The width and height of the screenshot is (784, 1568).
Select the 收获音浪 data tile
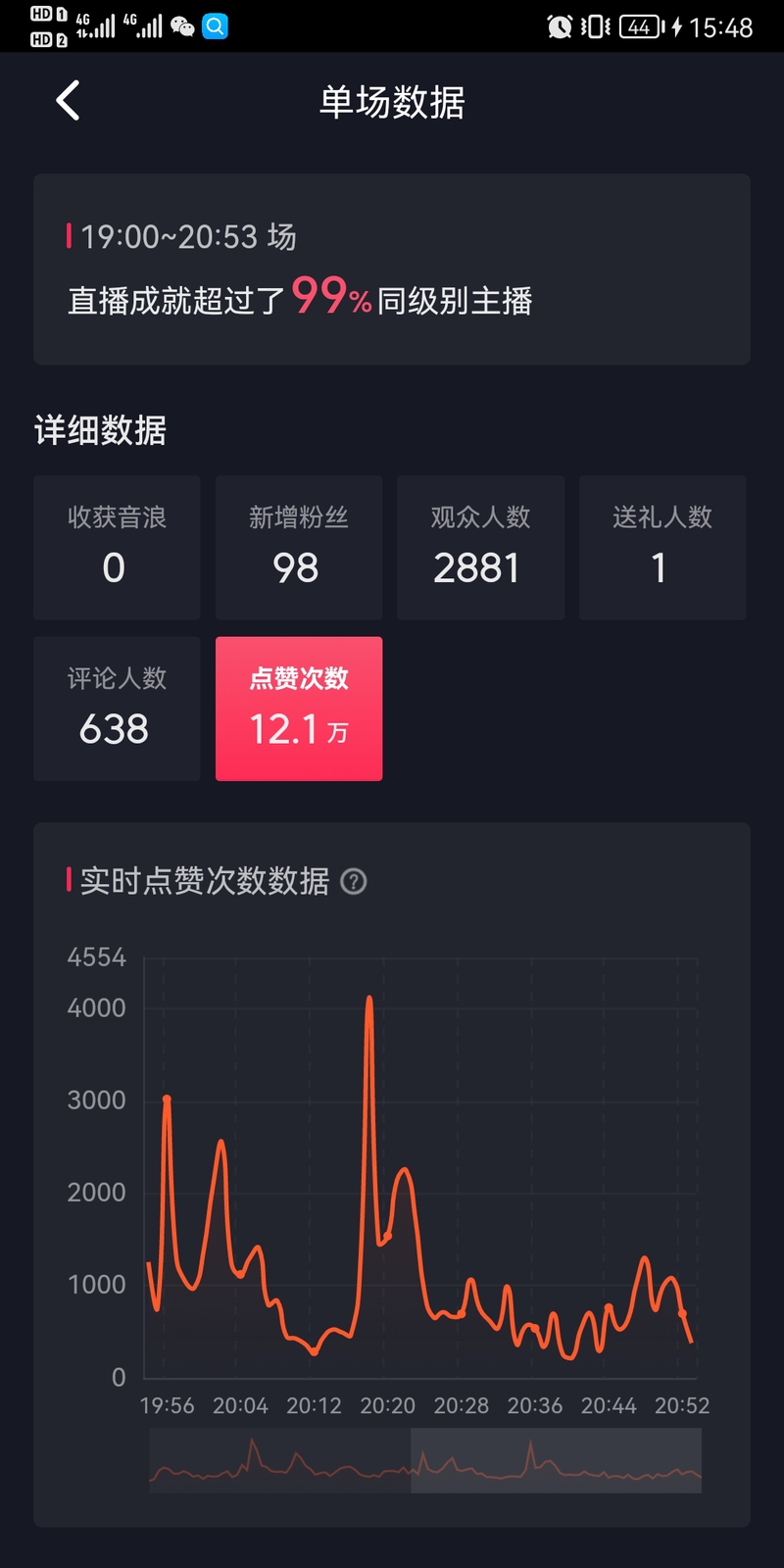(117, 547)
